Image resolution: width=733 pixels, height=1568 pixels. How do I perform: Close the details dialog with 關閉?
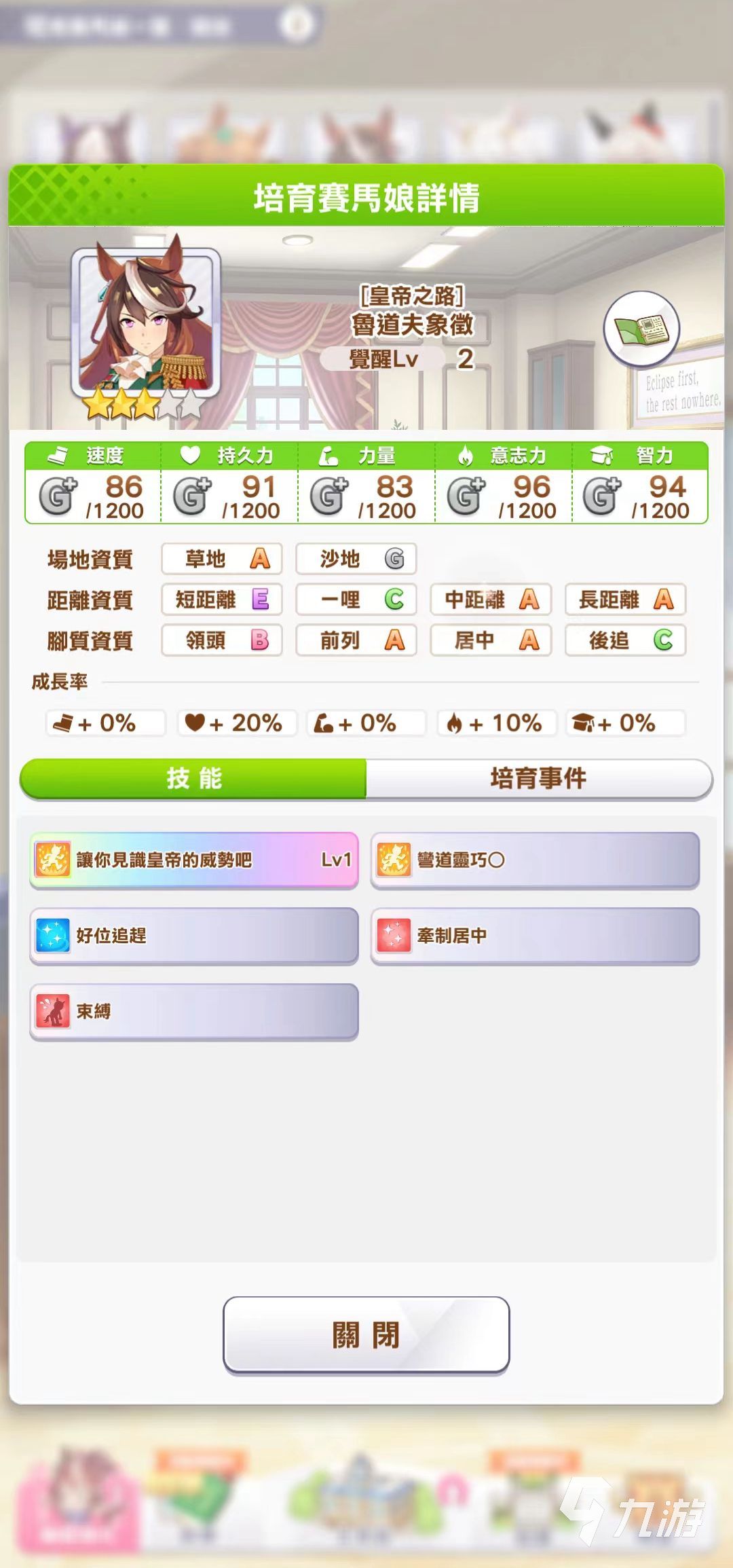click(x=366, y=1334)
